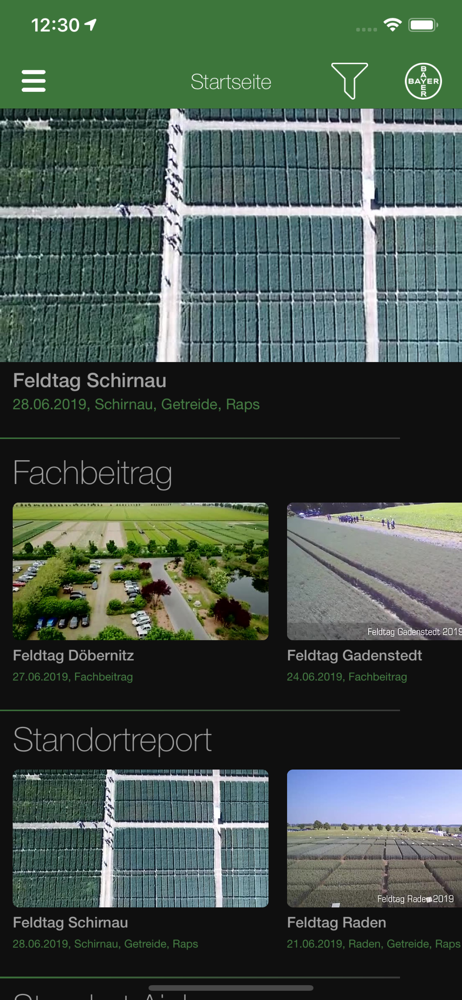Tap the Bayer logo button in header
462x1000 pixels.
coord(423,81)
